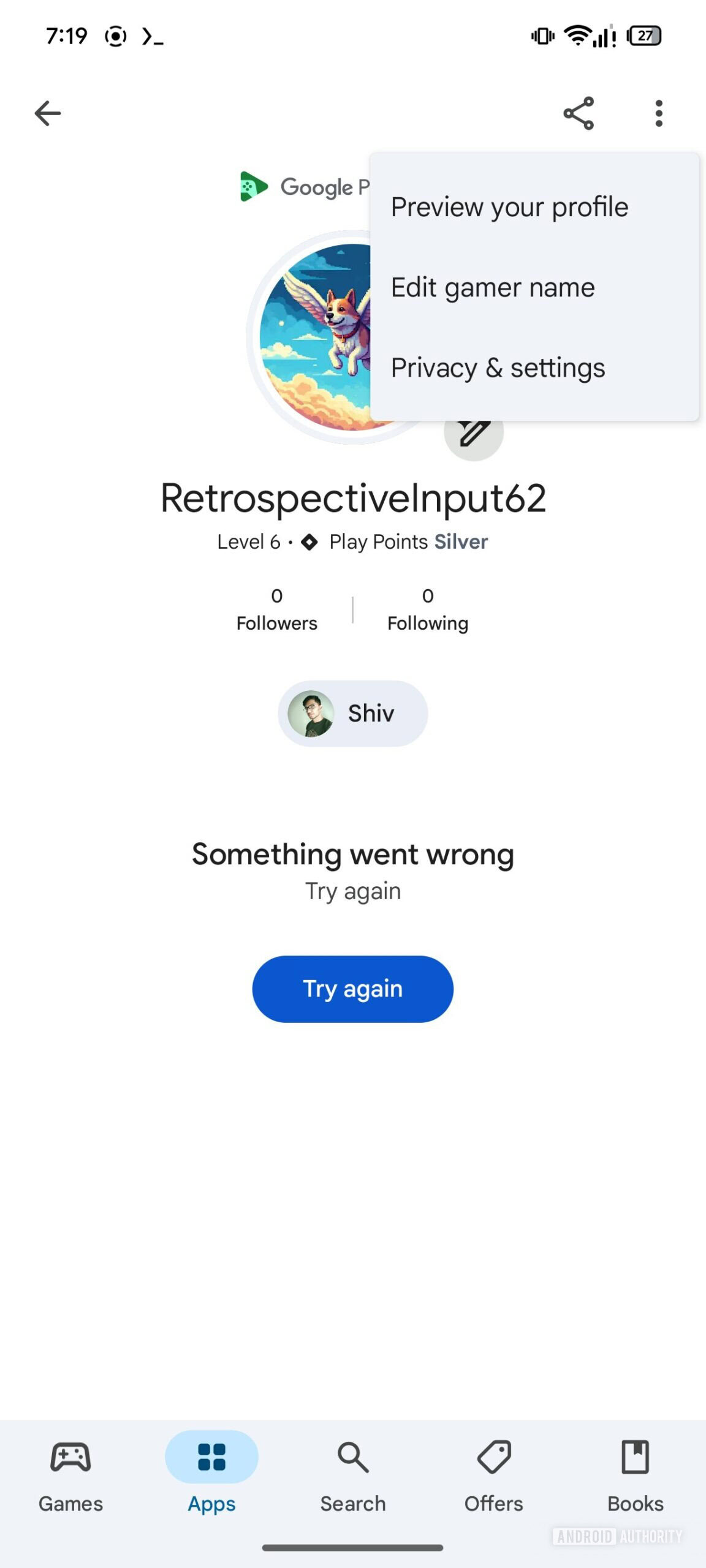
Task: Go to the Offers tab
Action: (494, 1477)
